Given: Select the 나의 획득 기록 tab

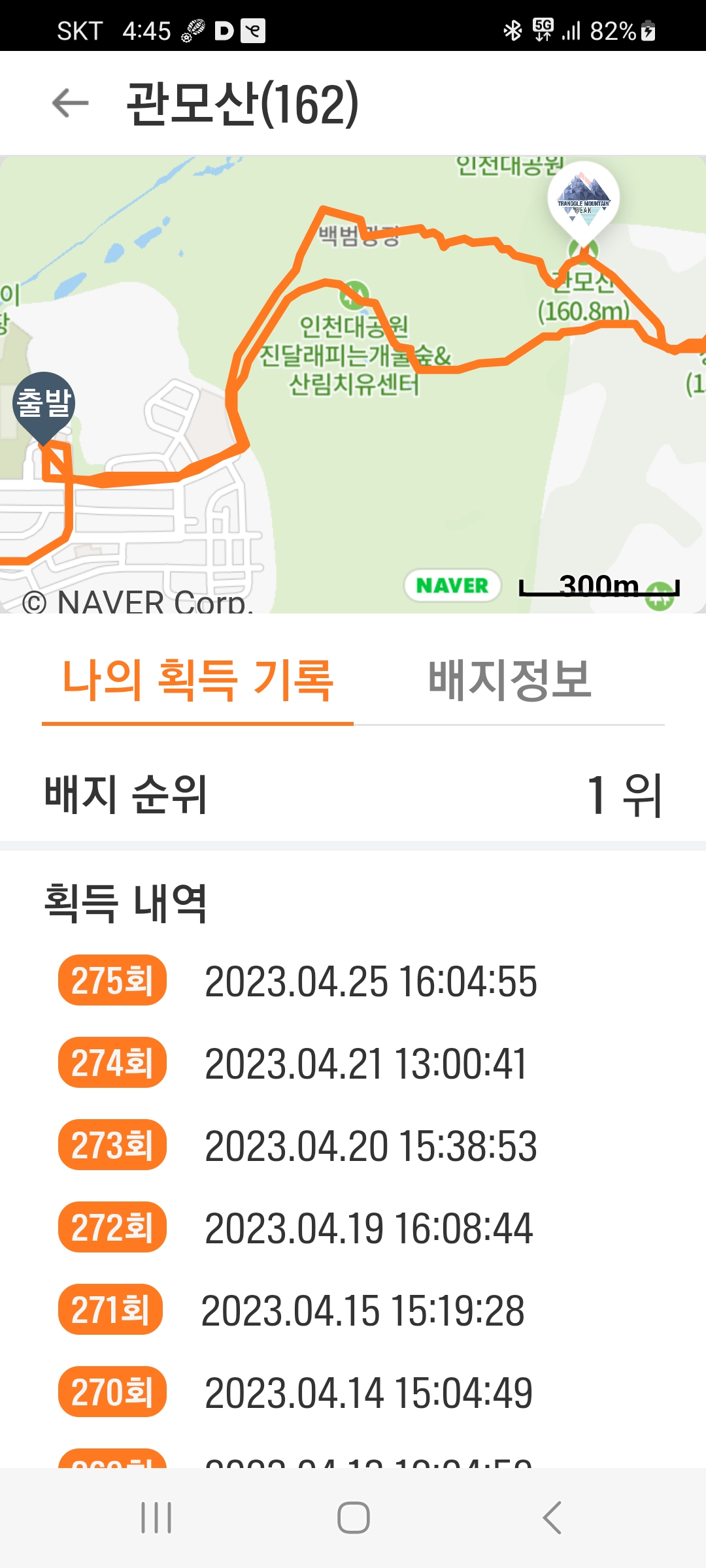Looking at the screenshot, I should 197,681.
